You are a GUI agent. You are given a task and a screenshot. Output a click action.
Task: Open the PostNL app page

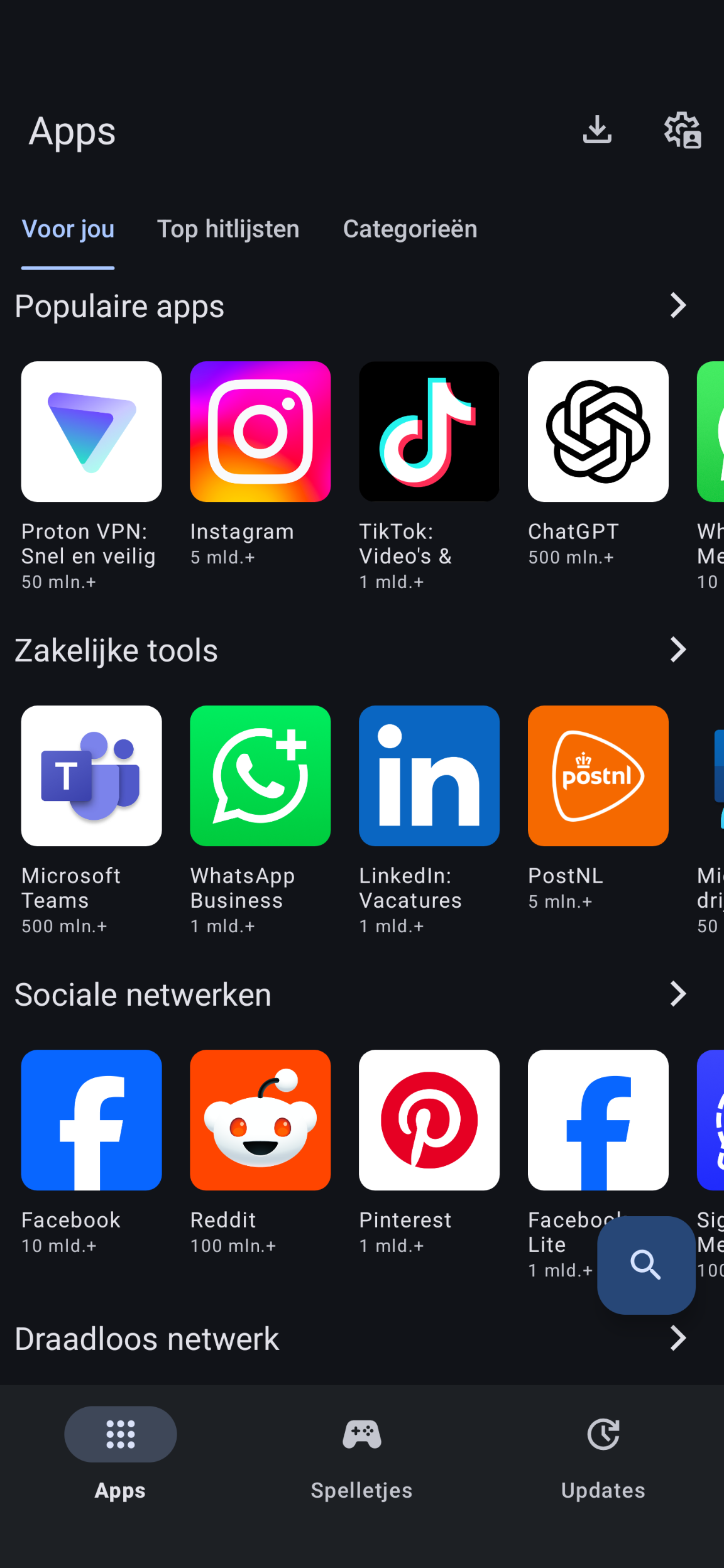pos(597,775)
